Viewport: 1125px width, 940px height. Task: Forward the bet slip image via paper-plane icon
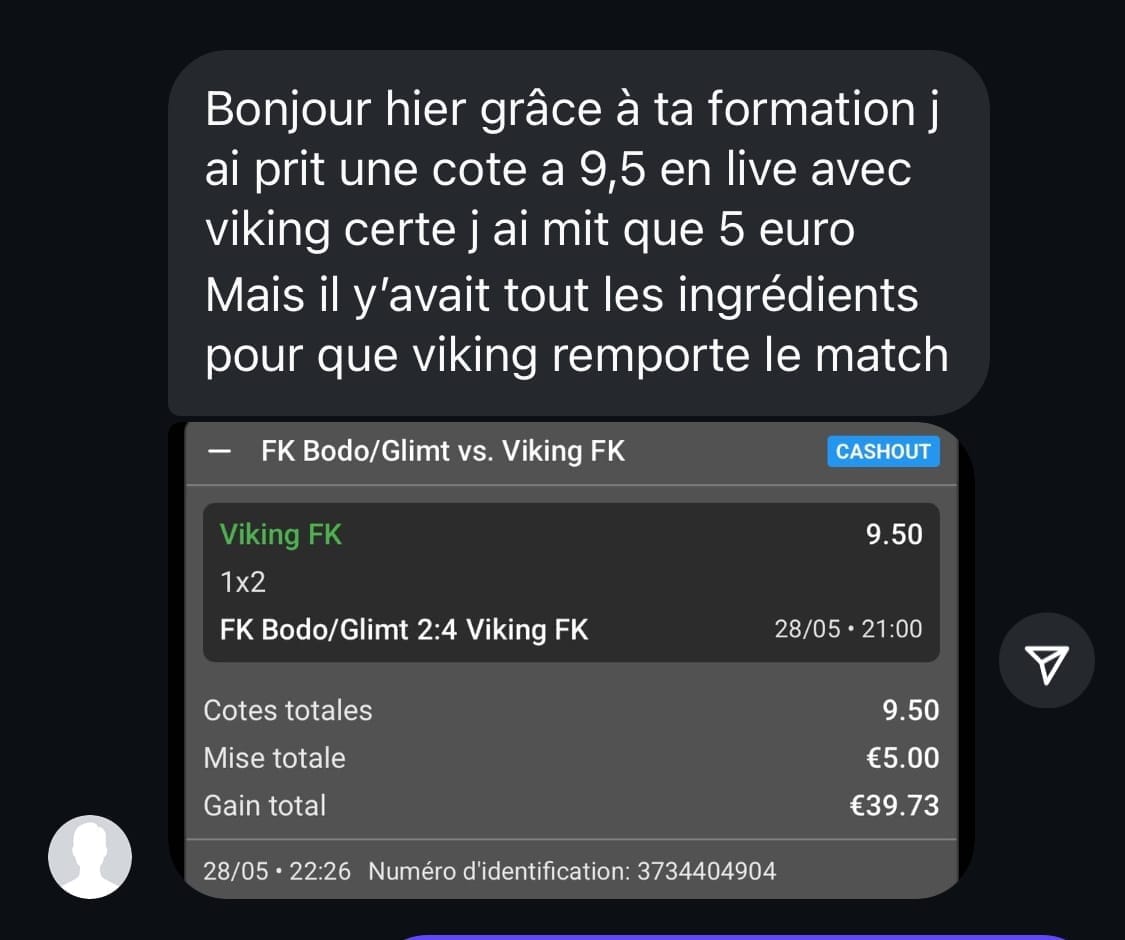(1047, 661)
